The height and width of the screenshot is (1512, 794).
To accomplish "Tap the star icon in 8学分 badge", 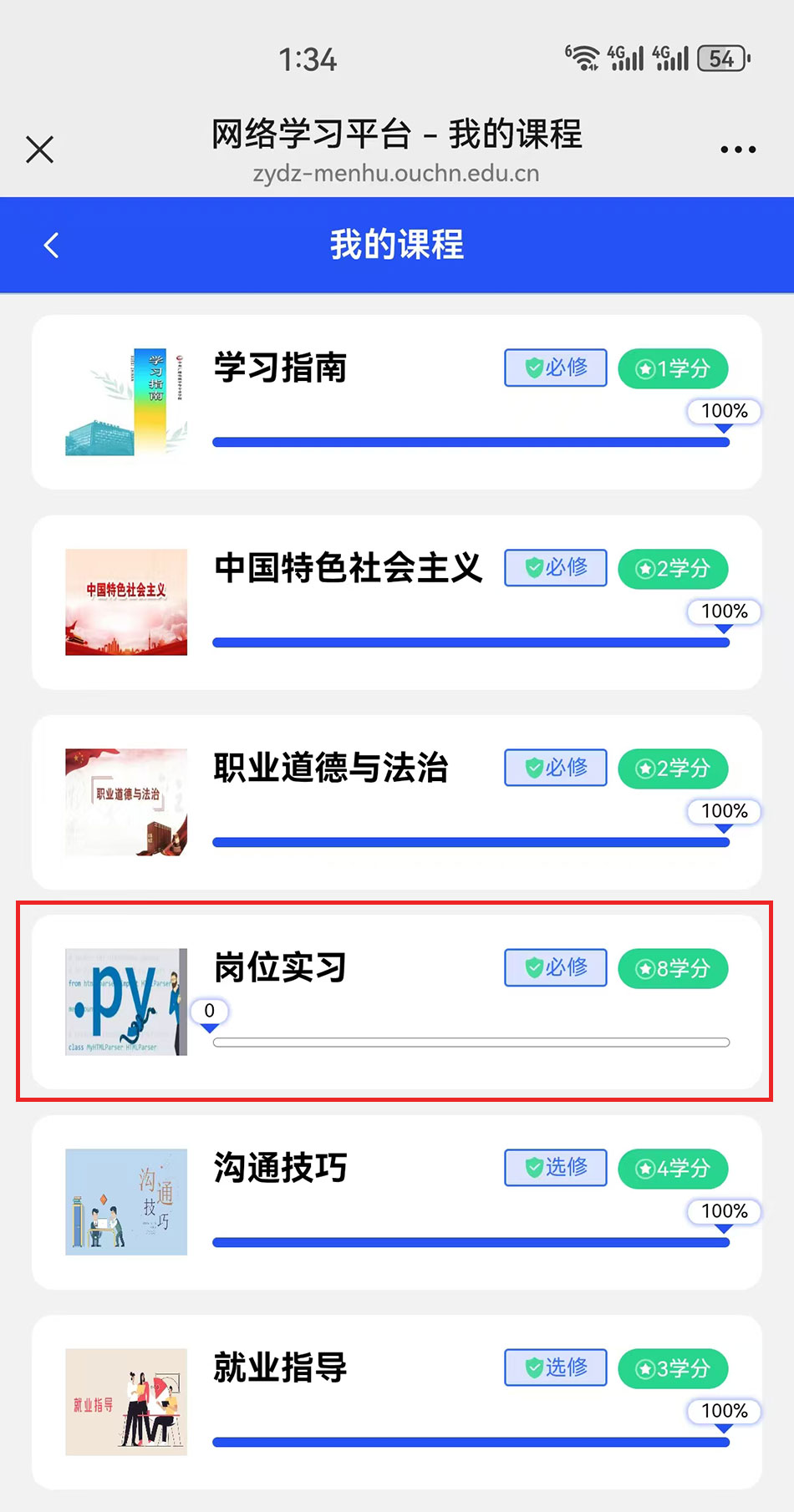I will pyautogui.click(x=645, y=968).
